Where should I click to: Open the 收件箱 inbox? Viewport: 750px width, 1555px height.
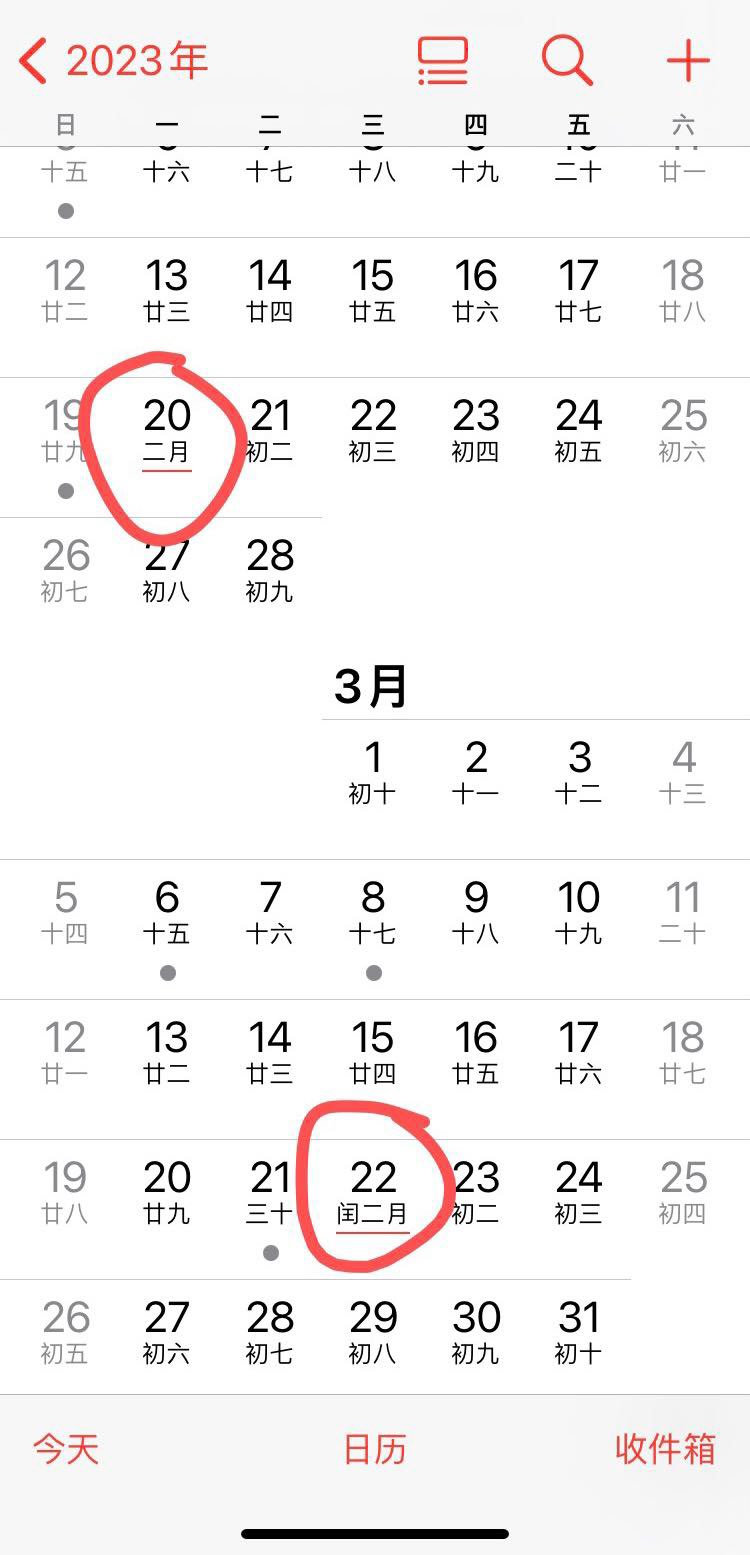tap(665, 1449)
